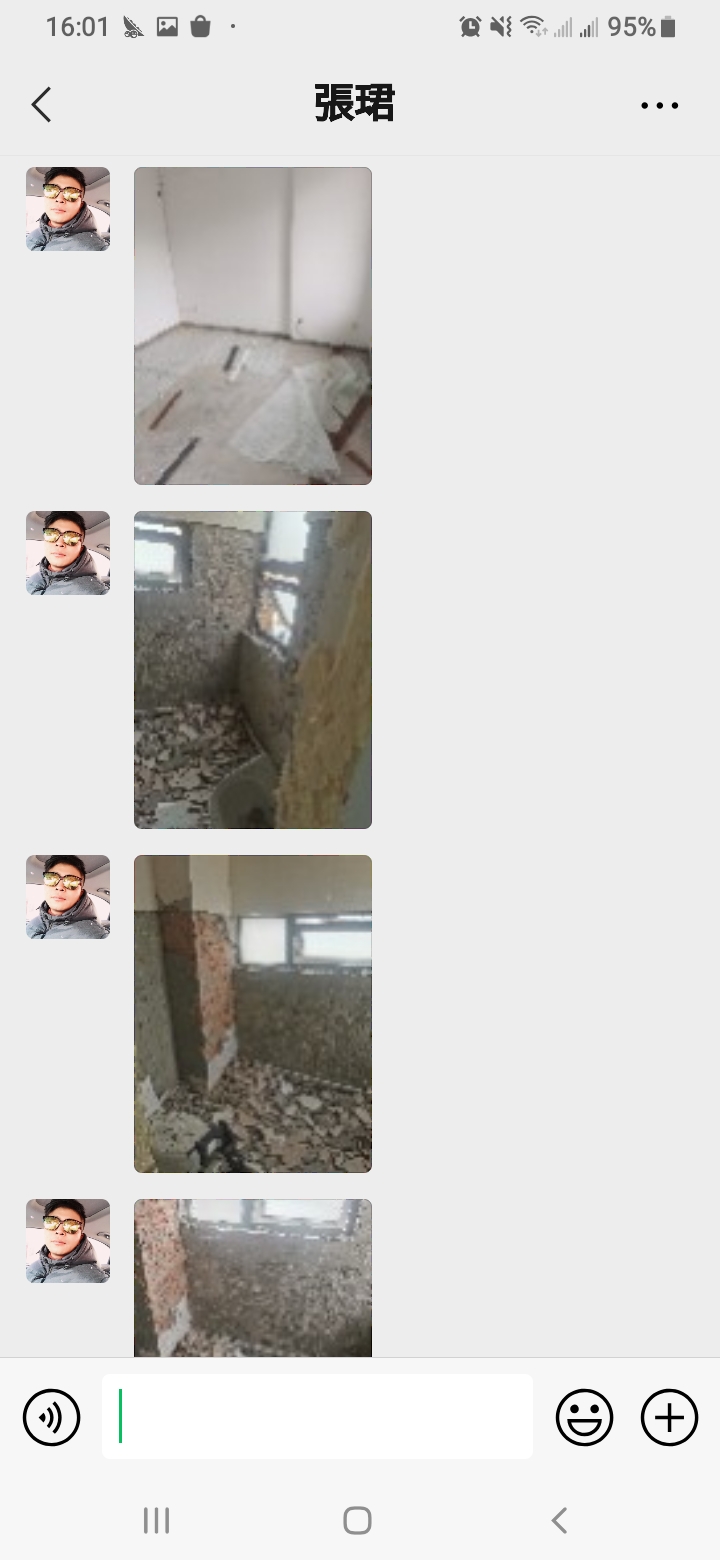Open recent apps from navigation bar
This screenshot has height=1560, width=720.
tap(156, 1521)
